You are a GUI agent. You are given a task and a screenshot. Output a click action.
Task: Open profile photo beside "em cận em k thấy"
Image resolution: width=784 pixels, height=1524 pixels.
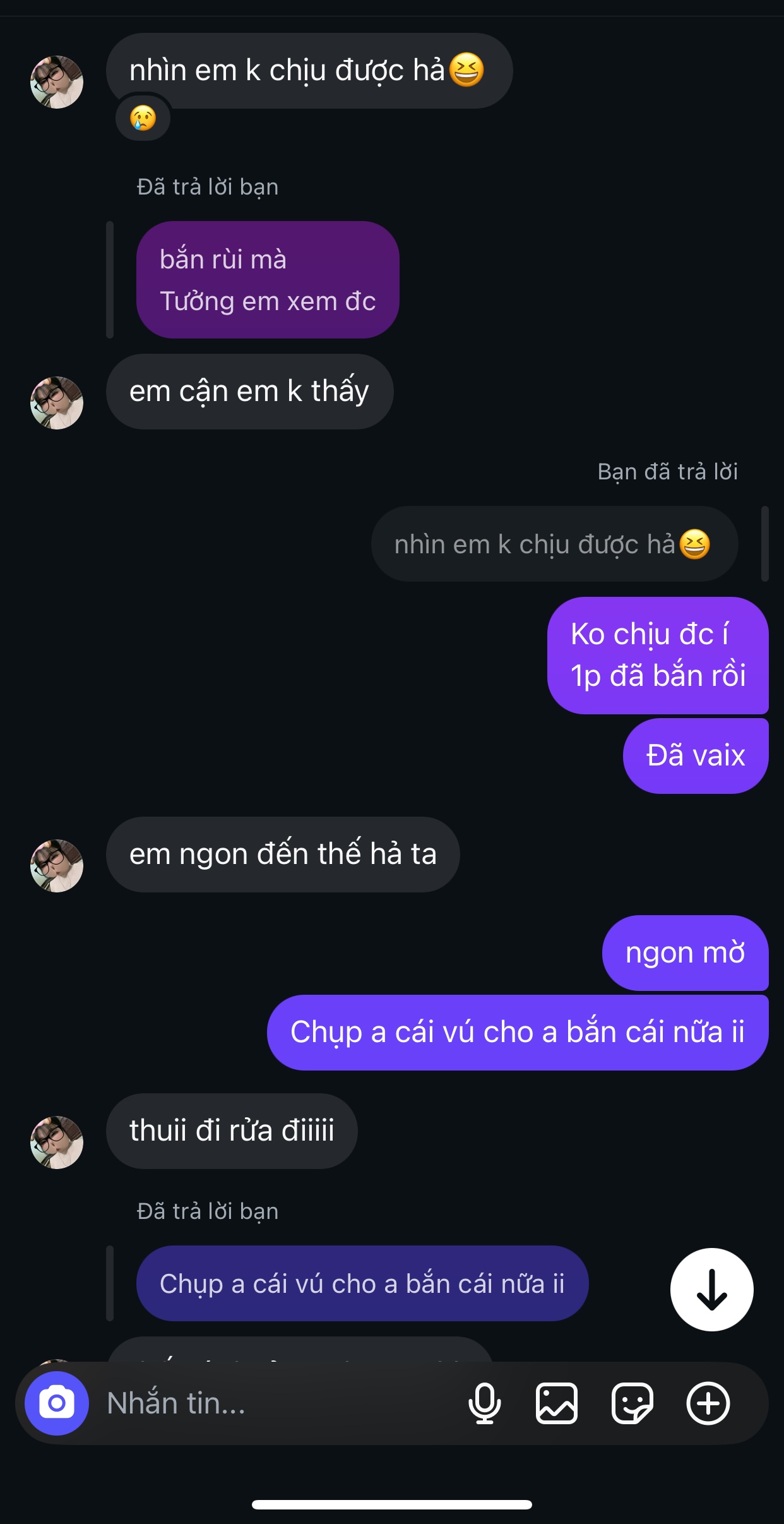[57, 403]
